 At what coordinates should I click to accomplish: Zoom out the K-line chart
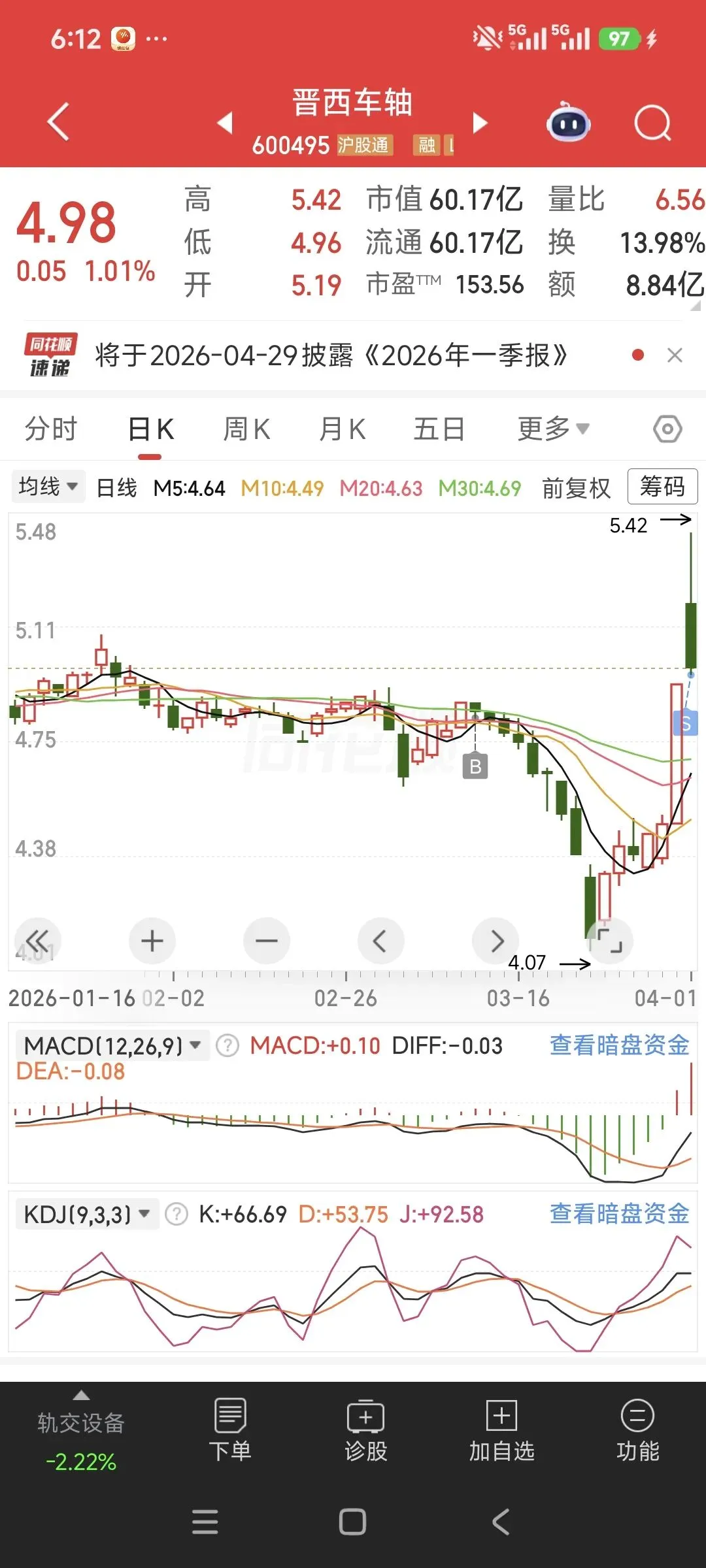pos(267,941)
